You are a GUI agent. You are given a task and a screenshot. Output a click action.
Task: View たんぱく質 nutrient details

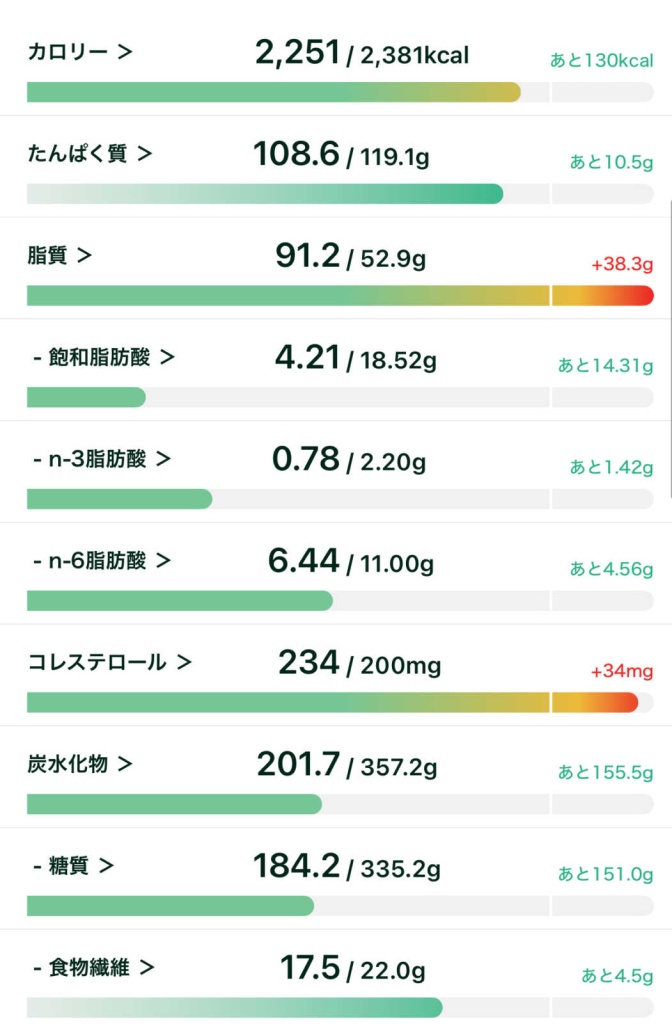click(x=90, y=154)
